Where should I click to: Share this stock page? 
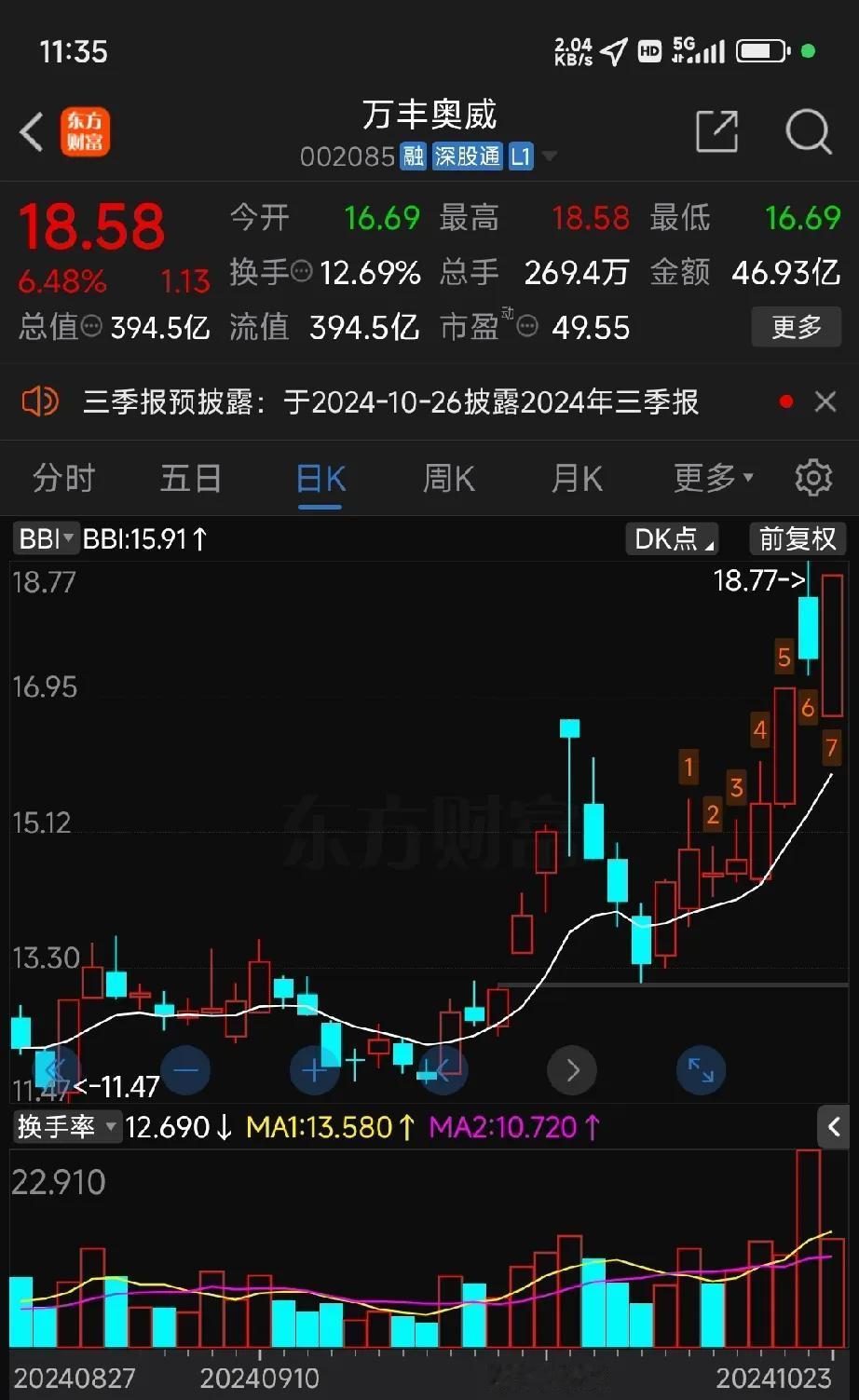pos(717,131)
